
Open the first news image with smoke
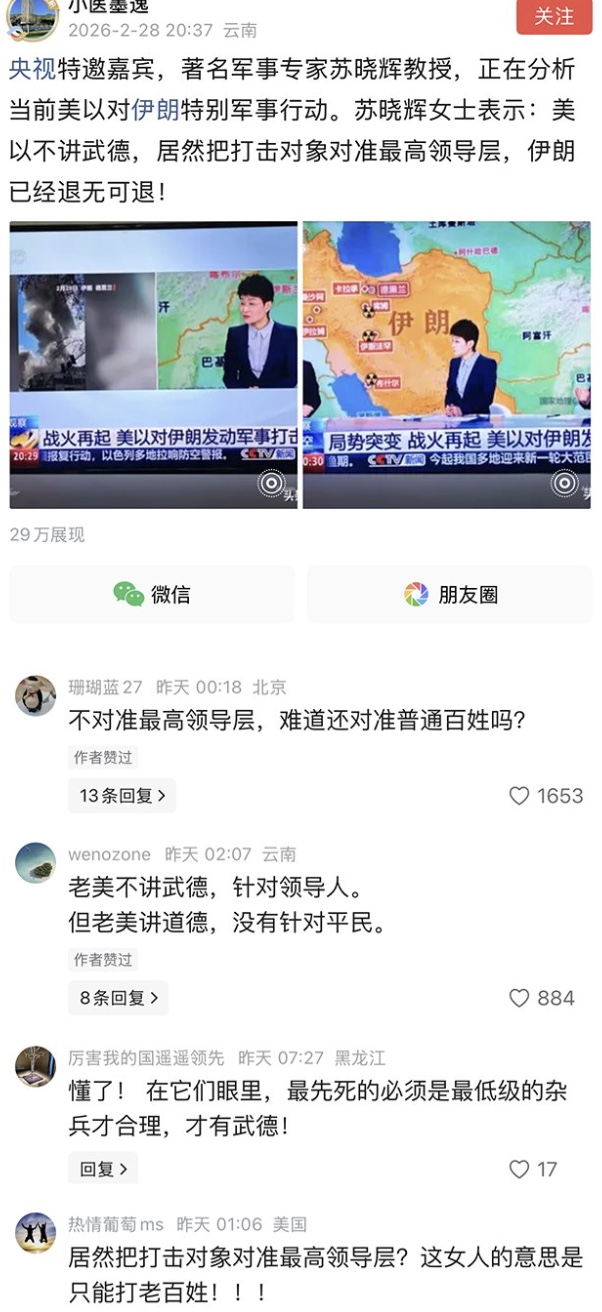pos(154,365)
